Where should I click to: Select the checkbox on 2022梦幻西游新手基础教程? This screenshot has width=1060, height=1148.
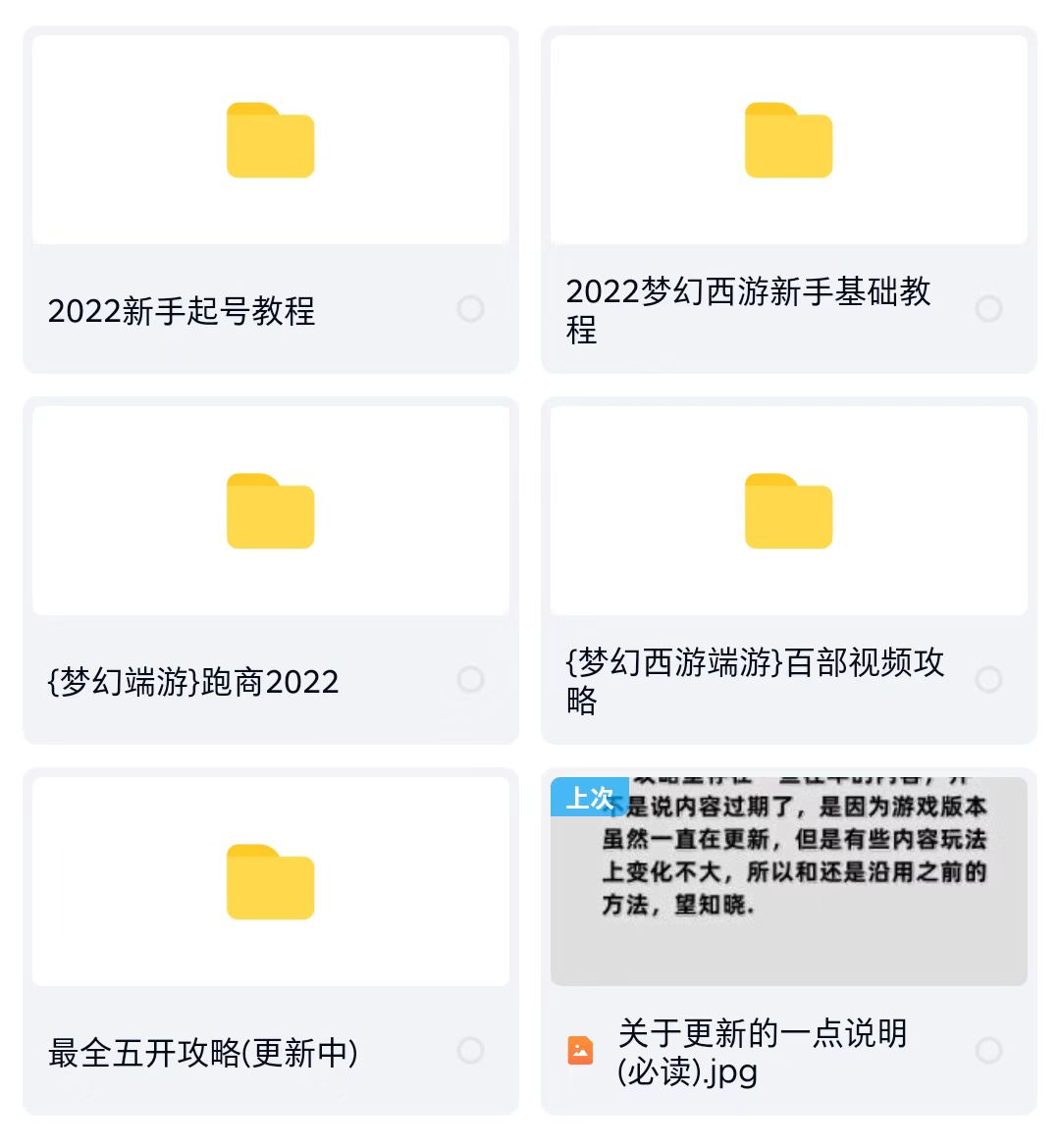pos(989,310)
